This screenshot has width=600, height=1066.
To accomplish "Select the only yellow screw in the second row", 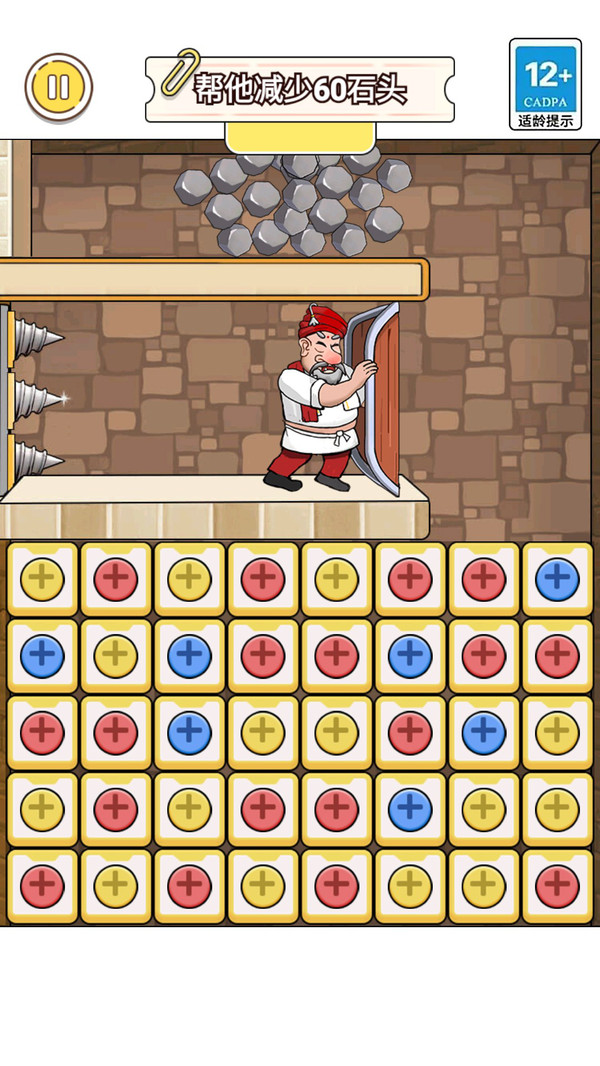I will point(116,656).
